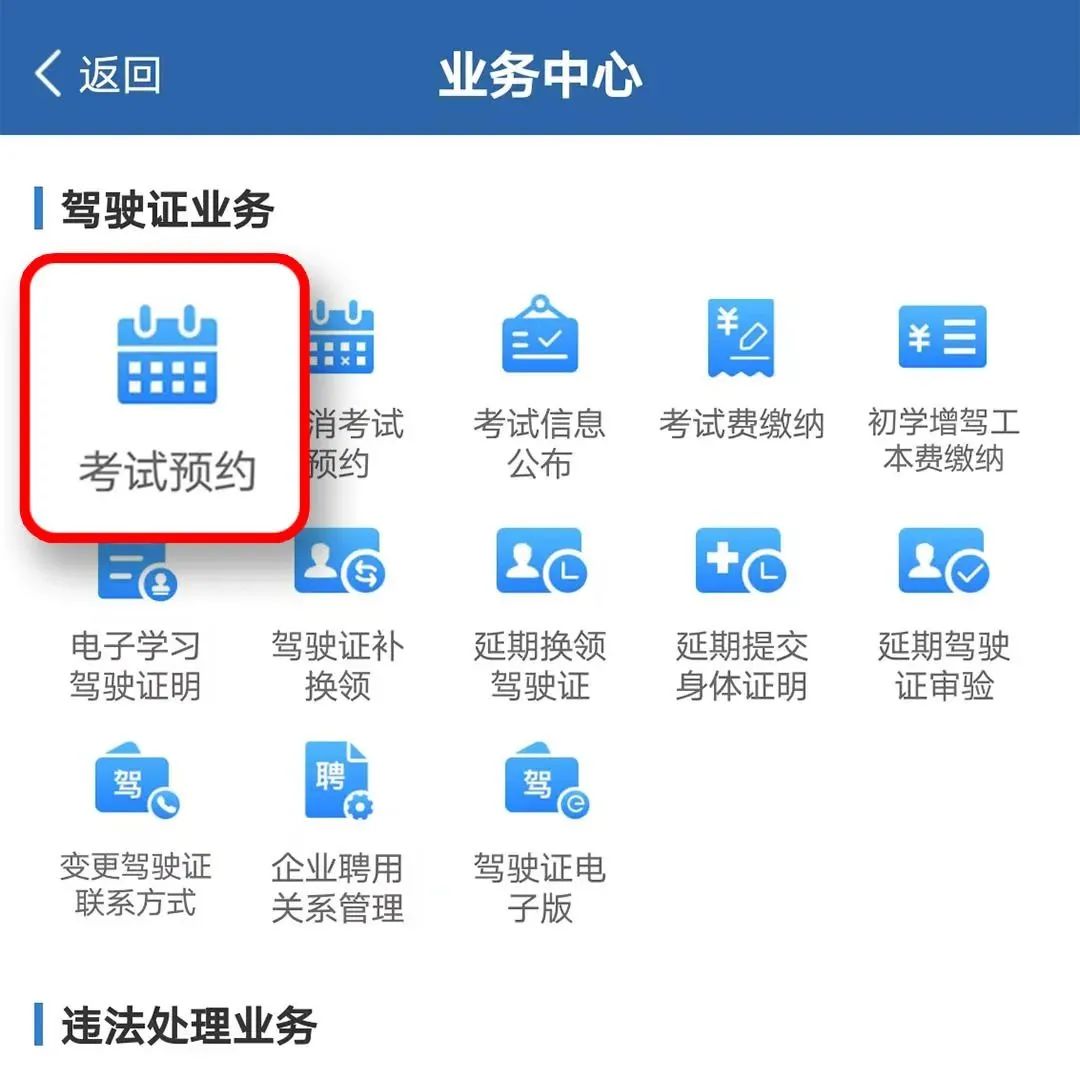Go back using 返回
1080x1080 pixels.
[98, 75]
